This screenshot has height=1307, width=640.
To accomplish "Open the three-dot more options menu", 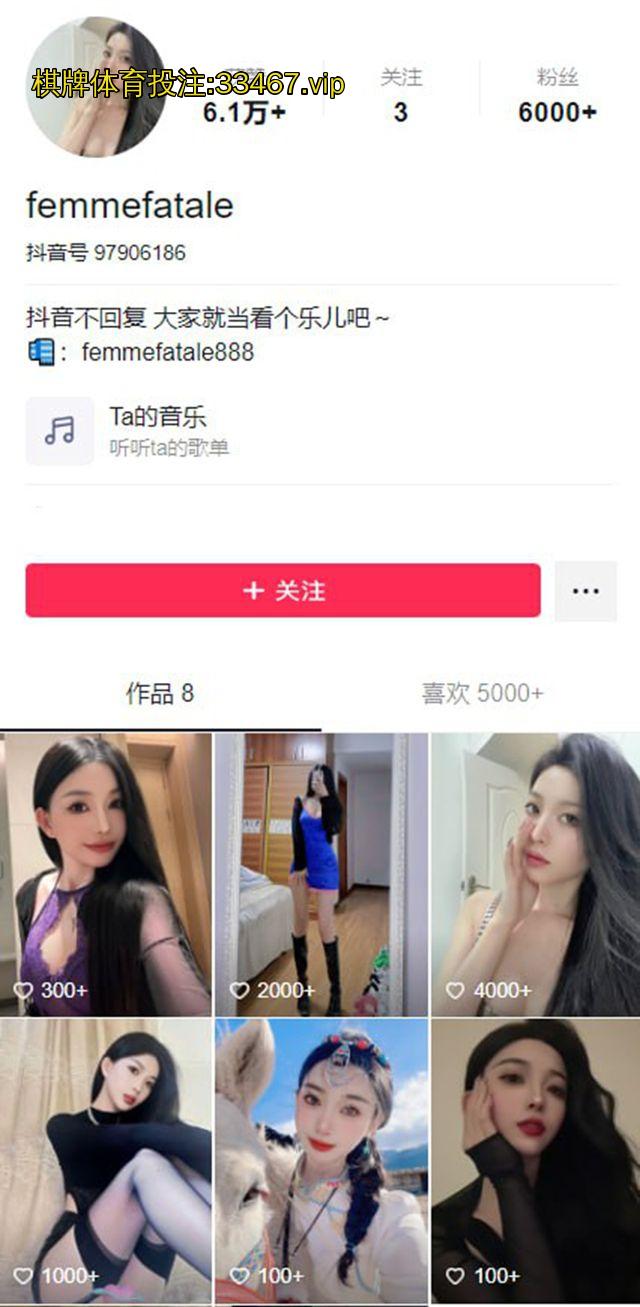I will pos(585,591).
